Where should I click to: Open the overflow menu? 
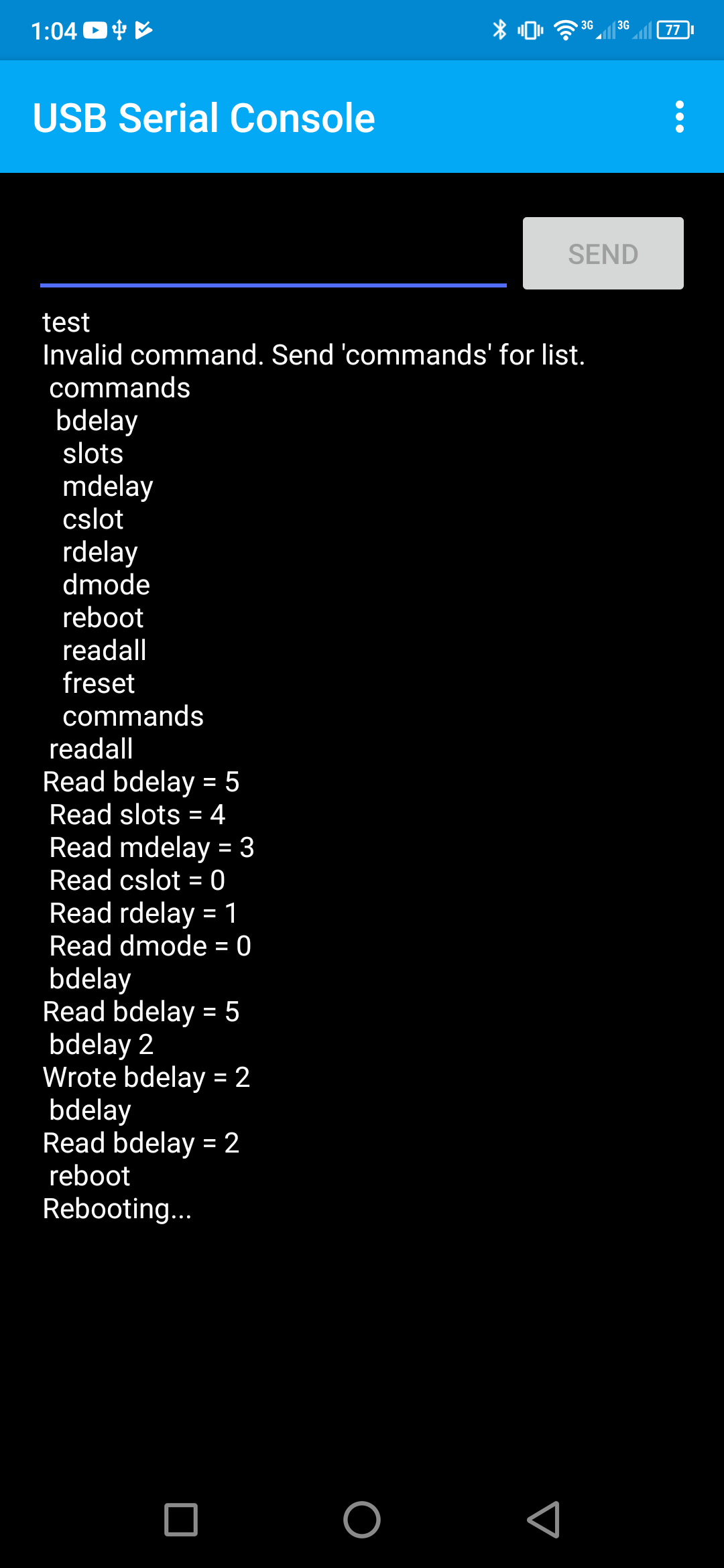(x=679, y=117)
